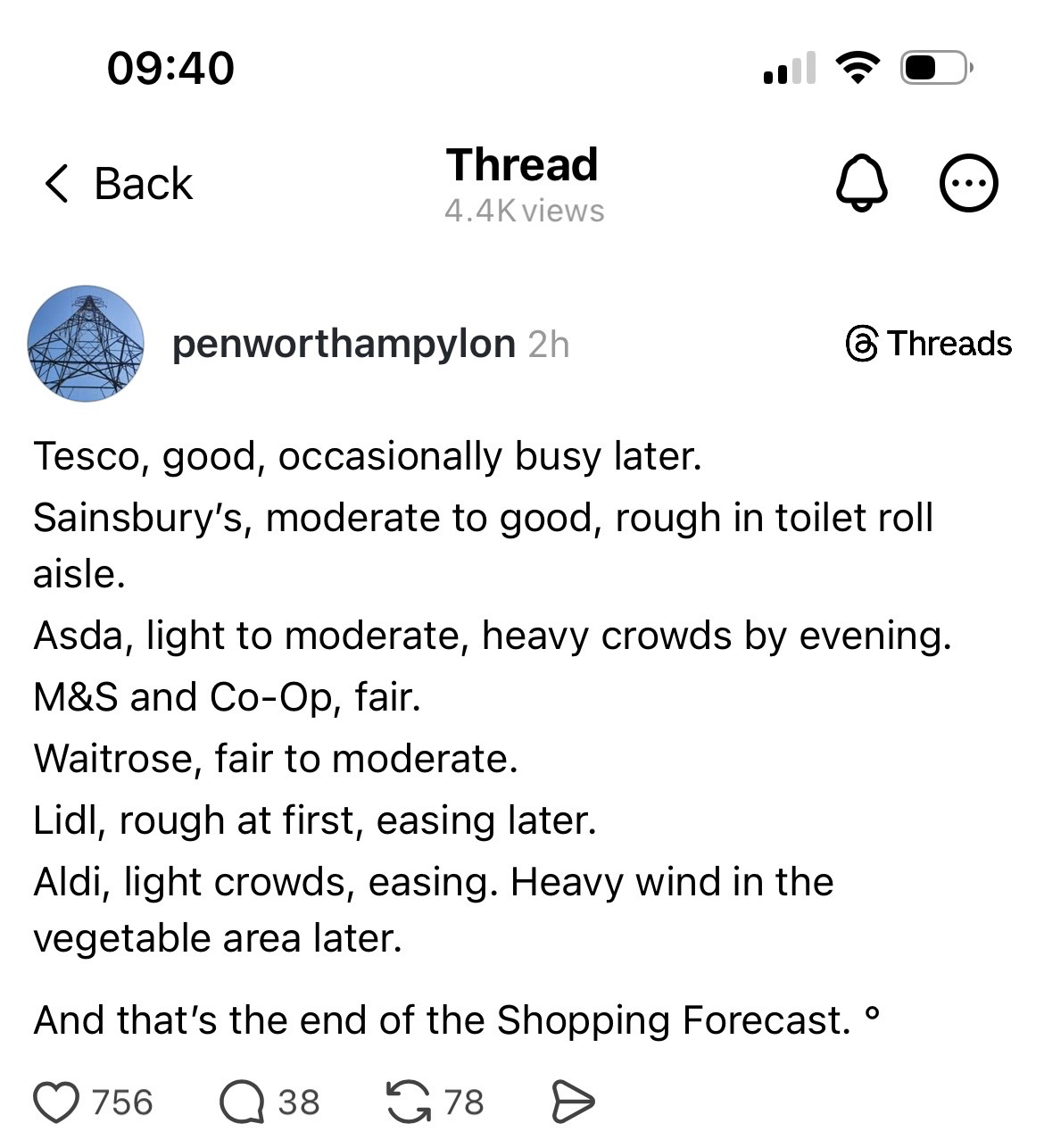Share the post via send icon
The image size is (1044, 1148).
[572, 1102]
